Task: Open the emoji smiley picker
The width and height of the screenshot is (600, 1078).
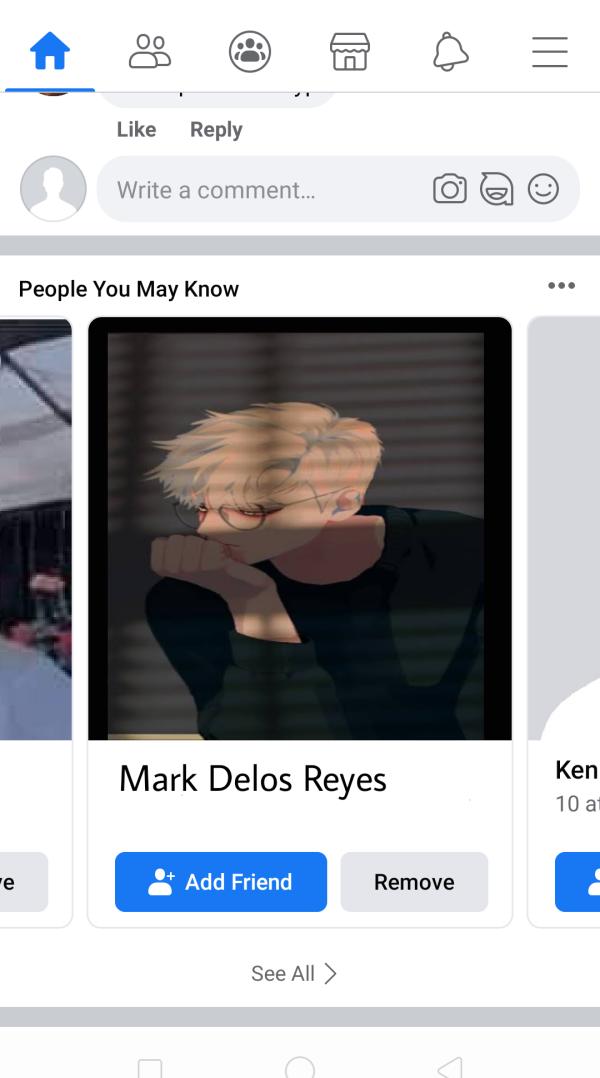Action: point(543,189)
